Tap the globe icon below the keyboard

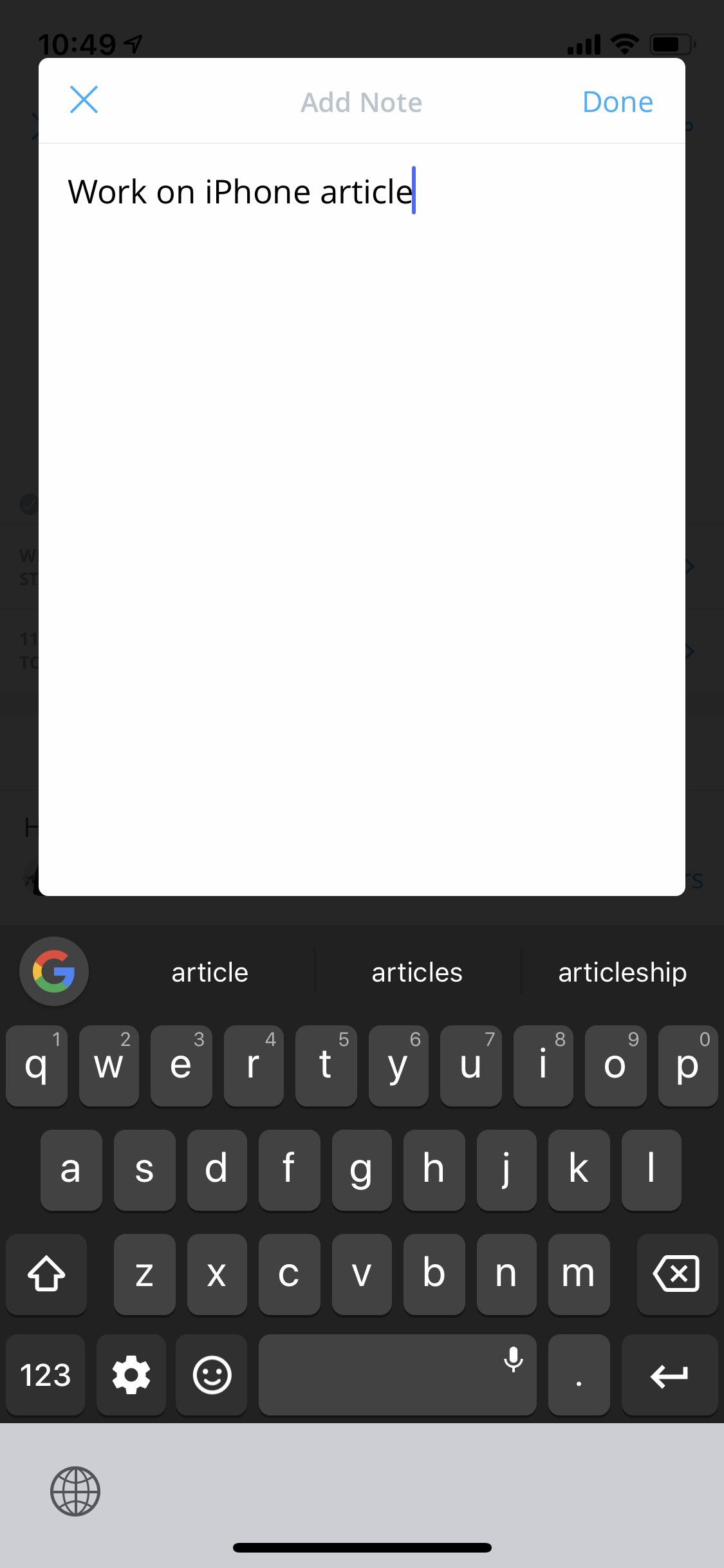click(x=75, y=1491)
